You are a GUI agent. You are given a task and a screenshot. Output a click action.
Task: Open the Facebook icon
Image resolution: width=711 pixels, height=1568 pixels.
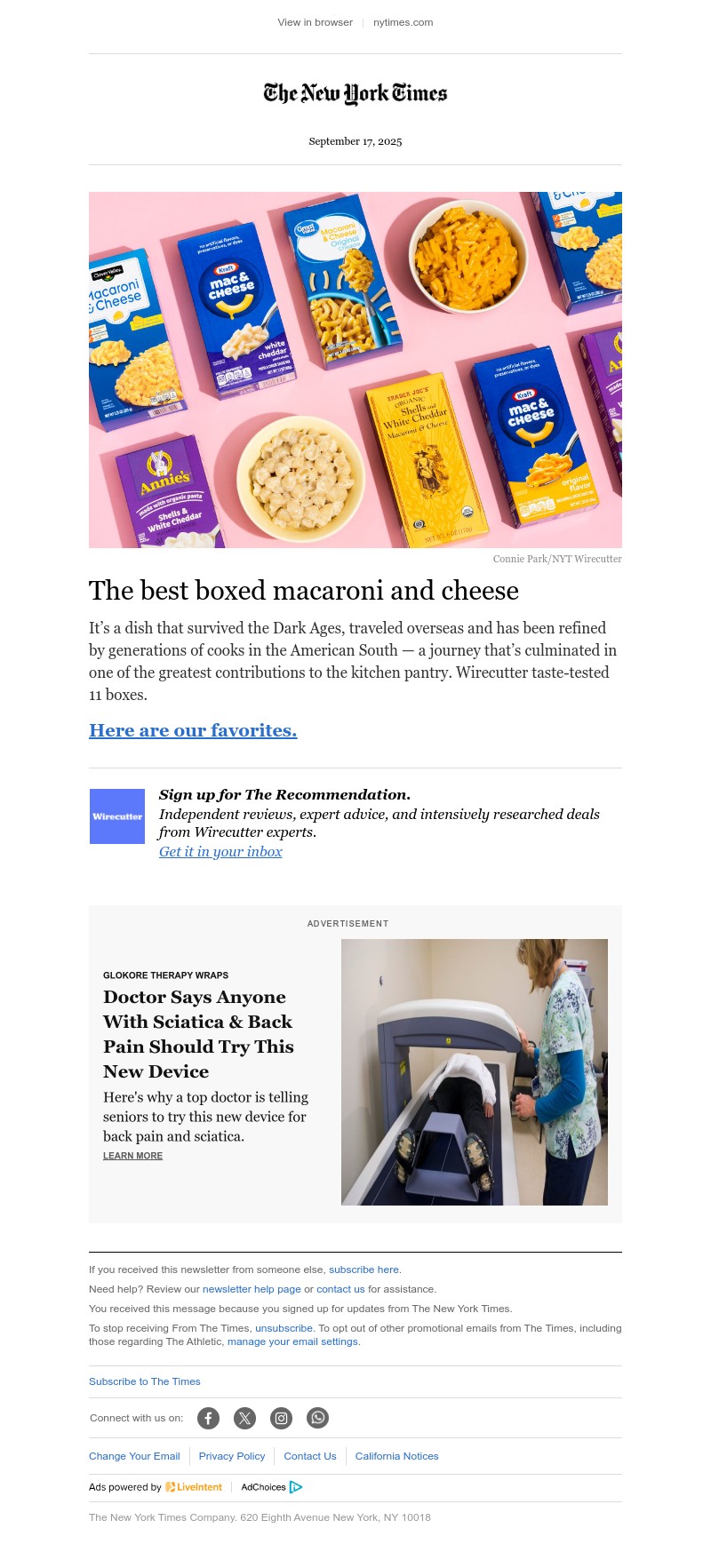point(208,1418)
